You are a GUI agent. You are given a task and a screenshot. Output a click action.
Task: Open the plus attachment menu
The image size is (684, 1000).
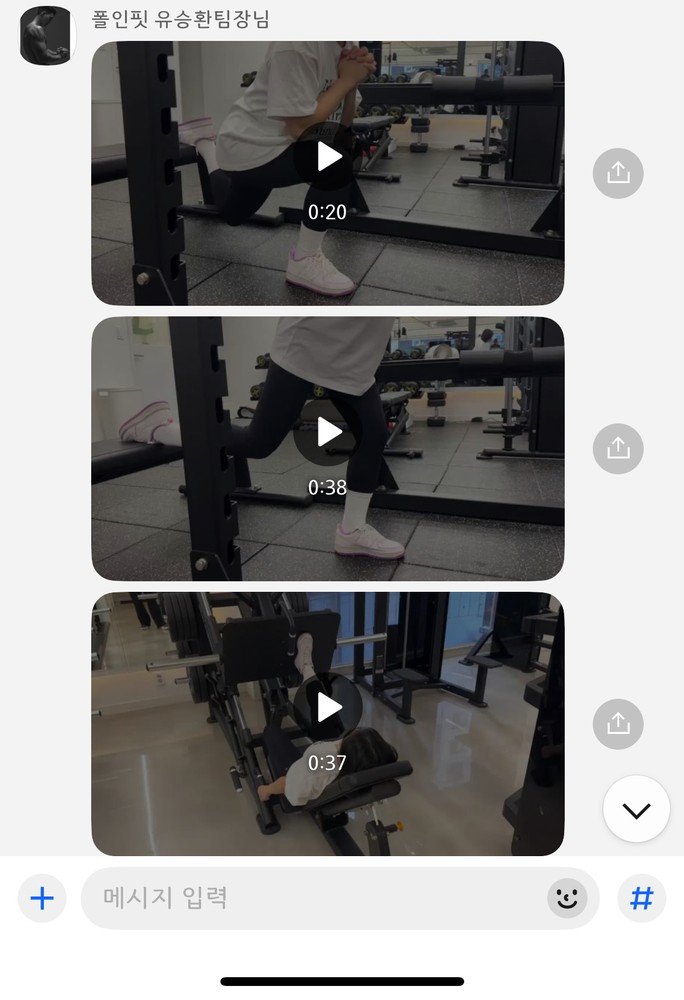click(x=42, y=898)
